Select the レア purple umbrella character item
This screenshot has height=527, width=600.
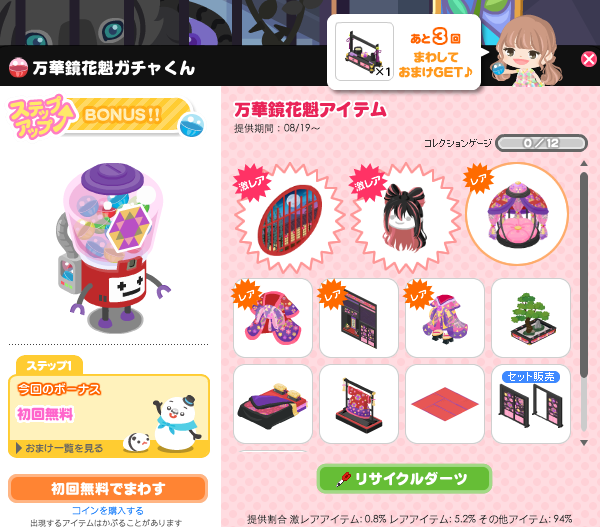tap(517, 213)
